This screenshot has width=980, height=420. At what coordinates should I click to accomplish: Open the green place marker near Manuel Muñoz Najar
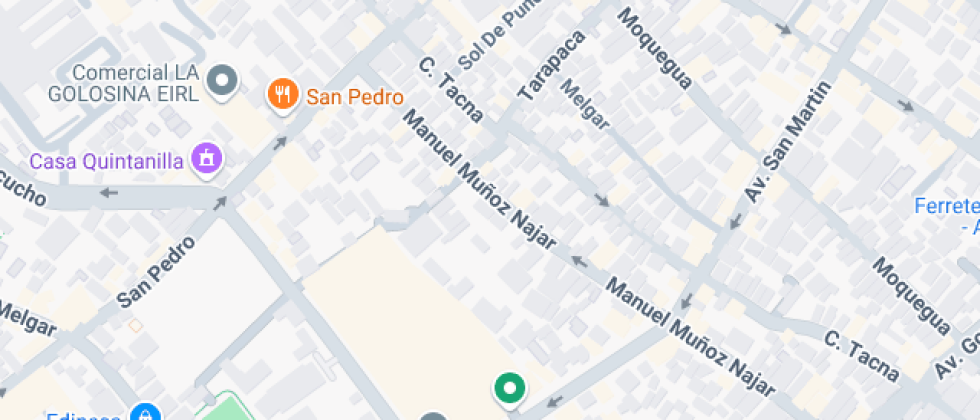[x=510, y=388]
